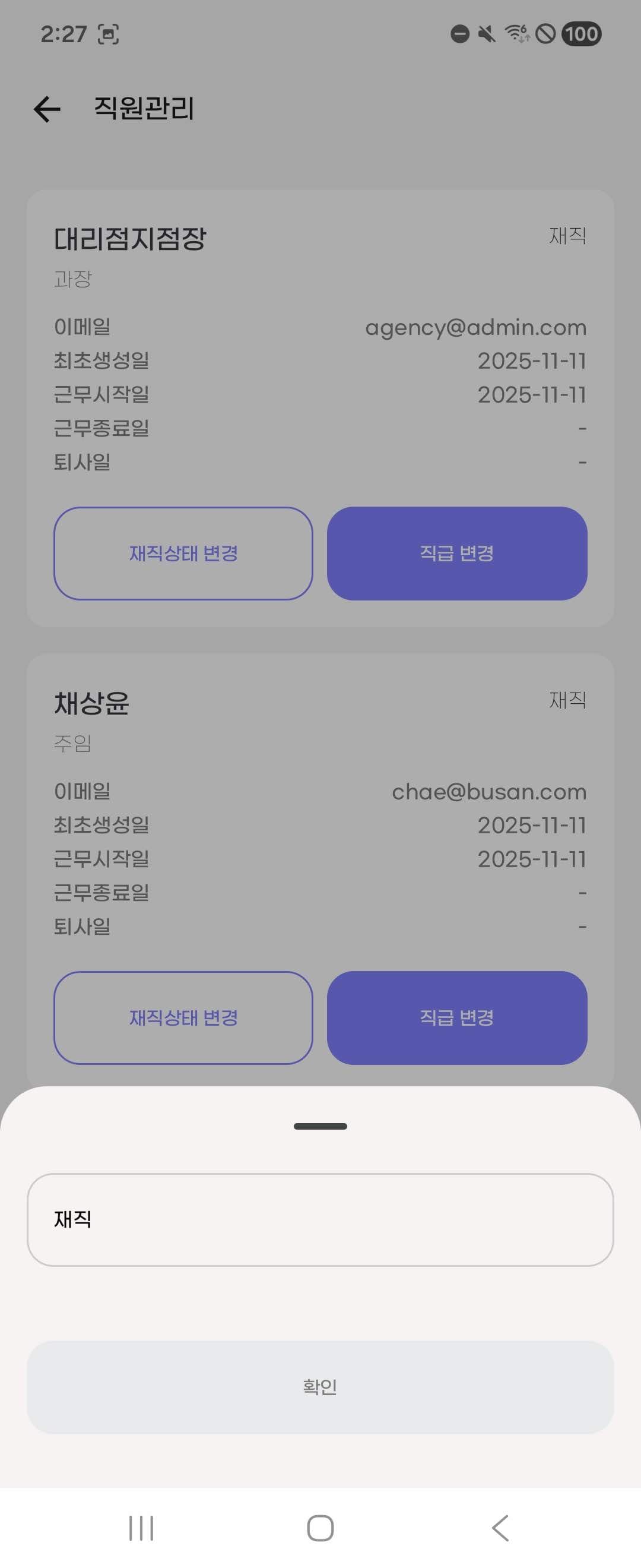Open recent apps from the navigation bar
This screenshot has height=1568, width=641.
pos(141,1528)
